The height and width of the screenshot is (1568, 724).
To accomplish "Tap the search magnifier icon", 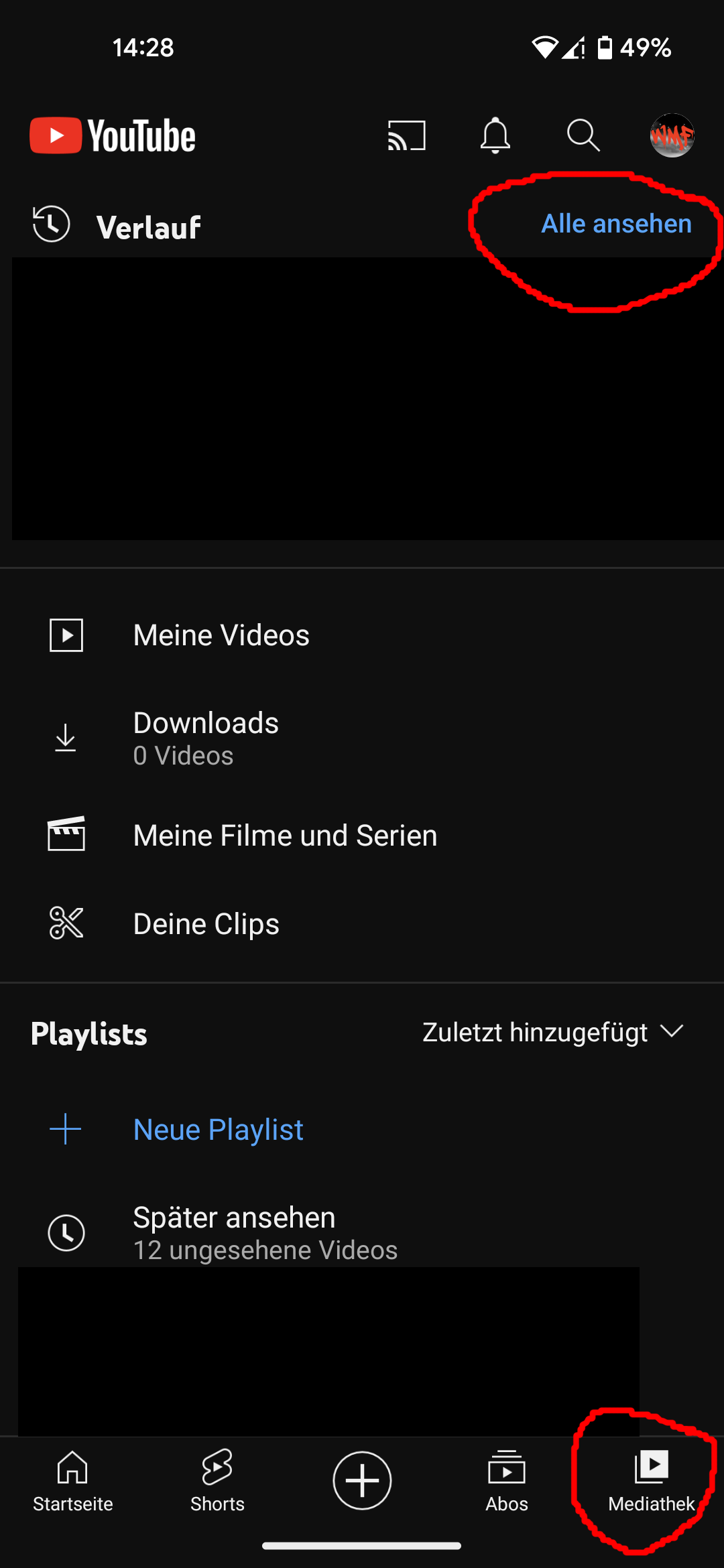I will tap(583, 136).
